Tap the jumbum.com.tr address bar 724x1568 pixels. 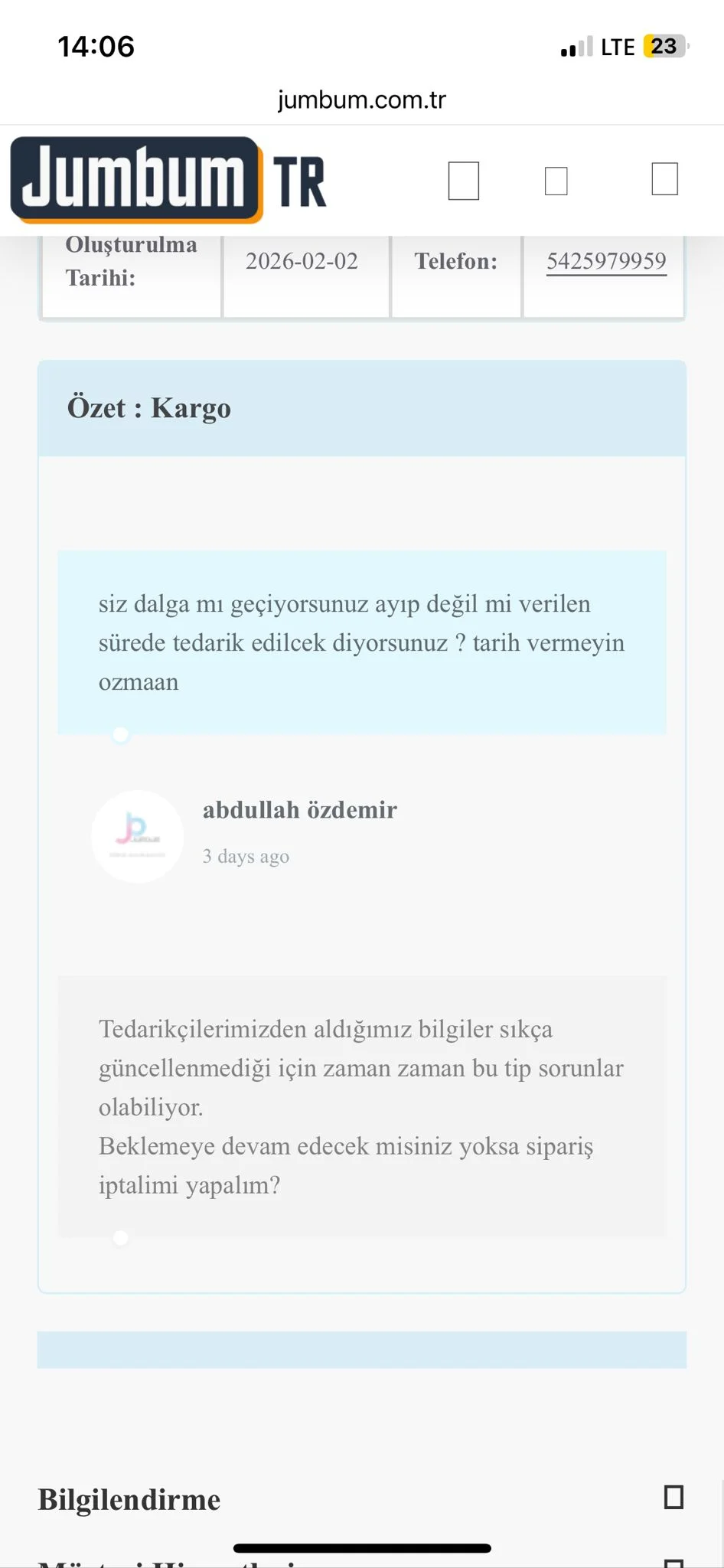coord(361,100)
